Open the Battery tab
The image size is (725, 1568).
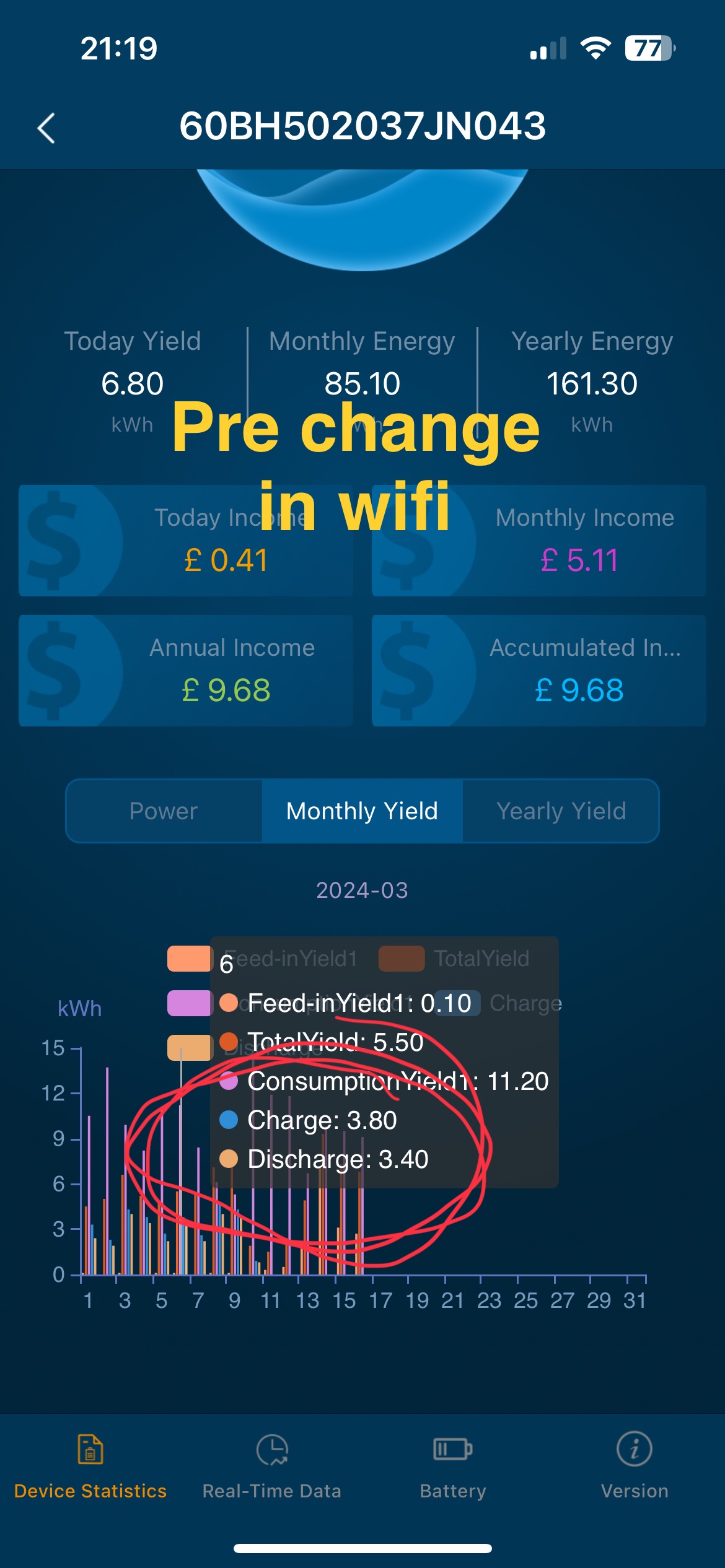click(x=453, y=1465)
